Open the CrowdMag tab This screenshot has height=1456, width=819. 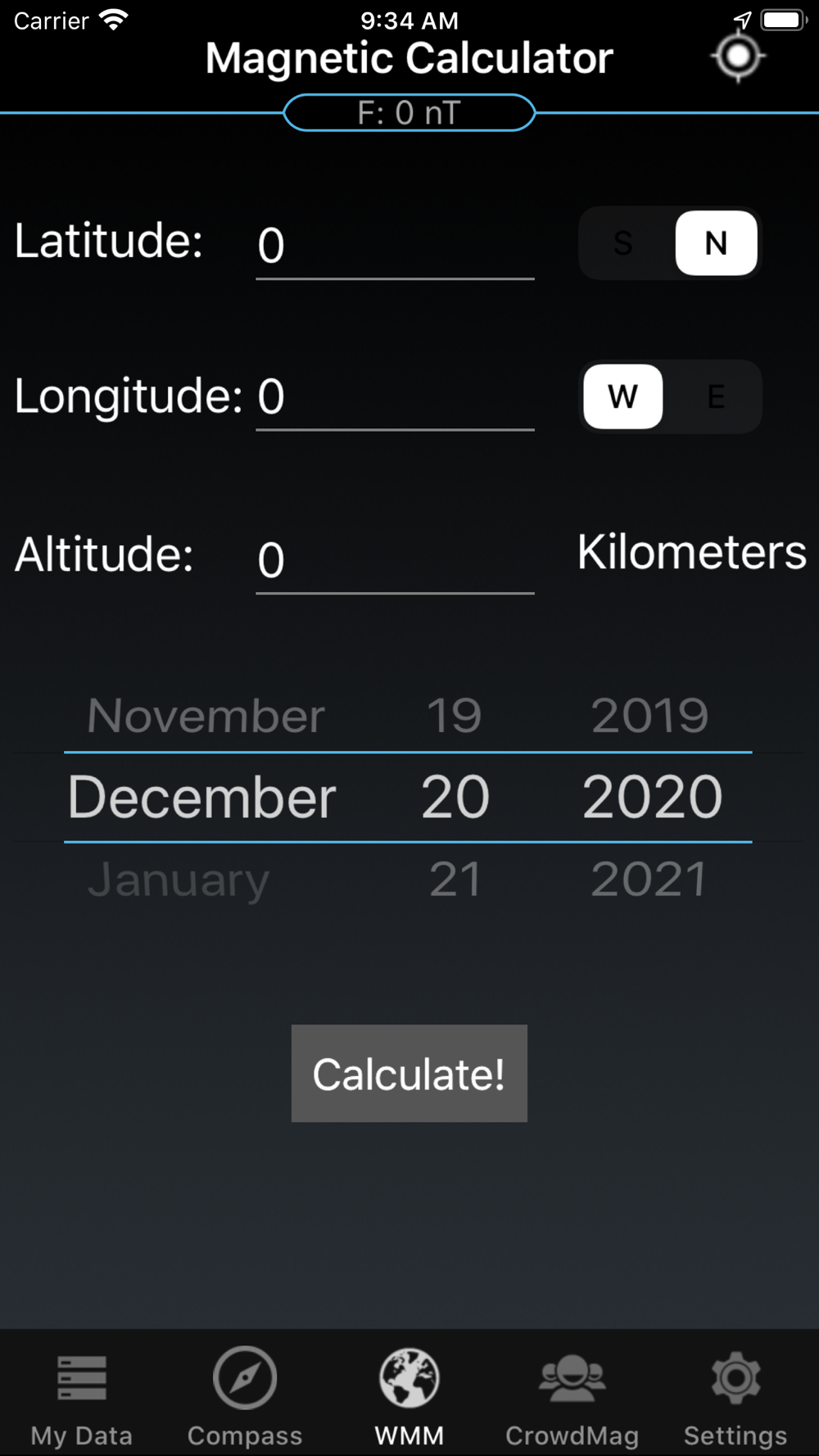pyautogui.click(x=572, y=1399)
